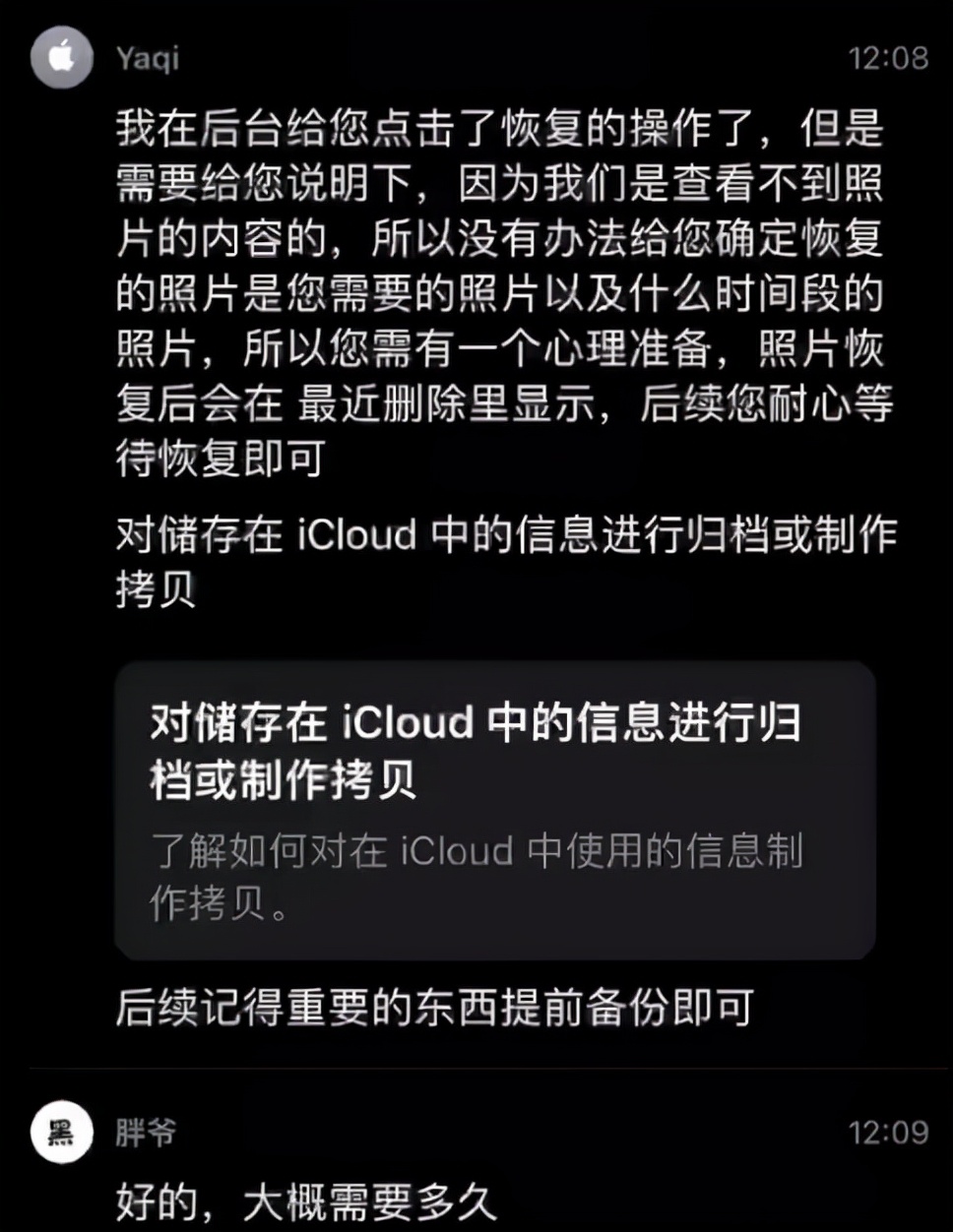Click the dark avatar badge above 好的 message
The height and width of the screenshot is (1232, 953).
61,1127
